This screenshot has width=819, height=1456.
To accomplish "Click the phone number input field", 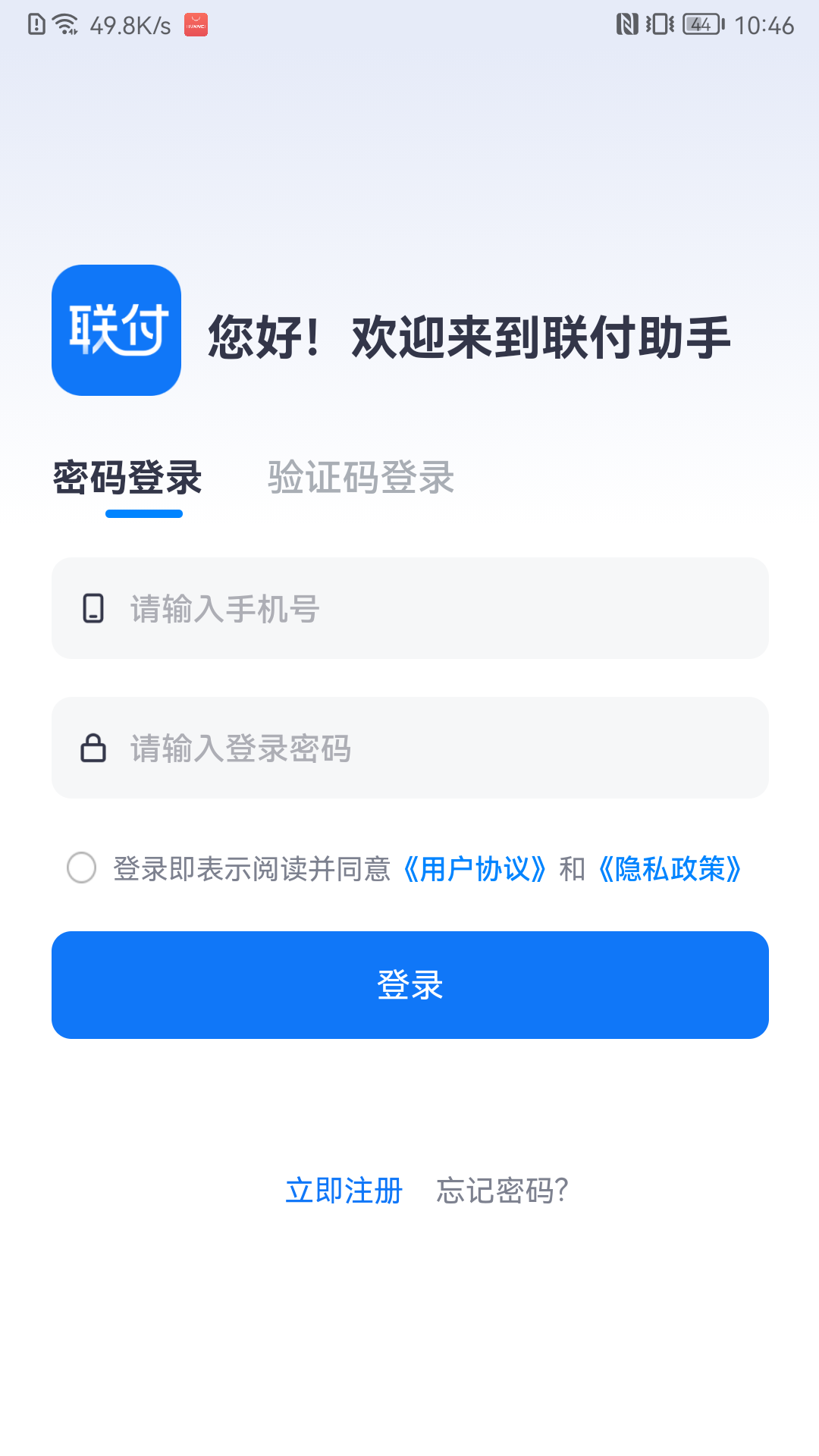I will pyautogui.click(x=409, y=608).
